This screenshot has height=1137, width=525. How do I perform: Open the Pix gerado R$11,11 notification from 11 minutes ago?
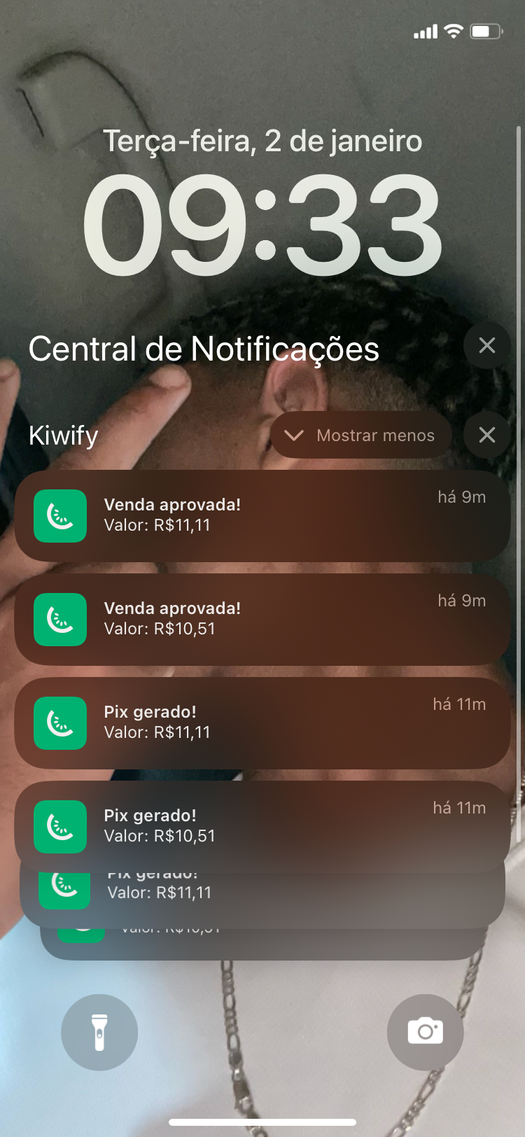pyautogui.click(x=262, y=723)
